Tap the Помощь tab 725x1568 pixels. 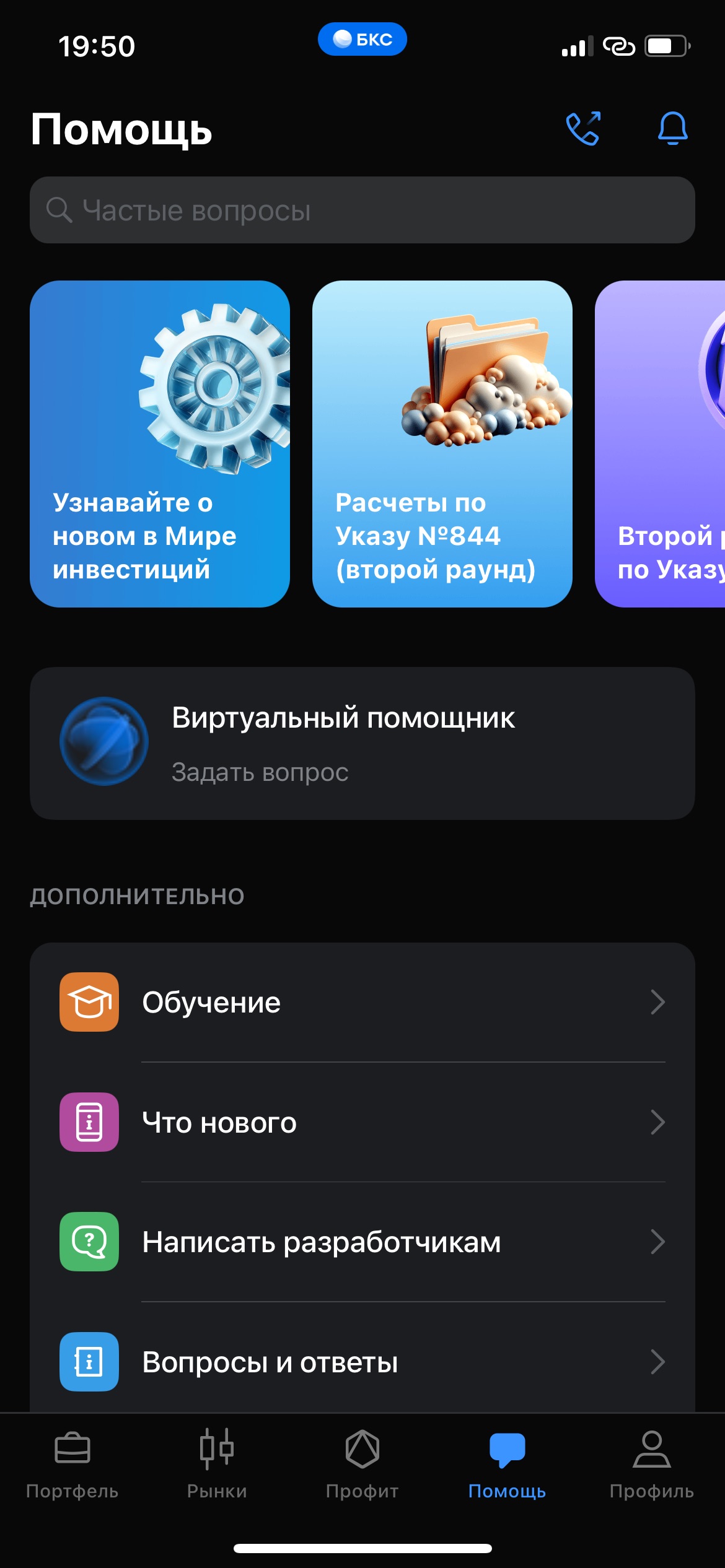507,1465
